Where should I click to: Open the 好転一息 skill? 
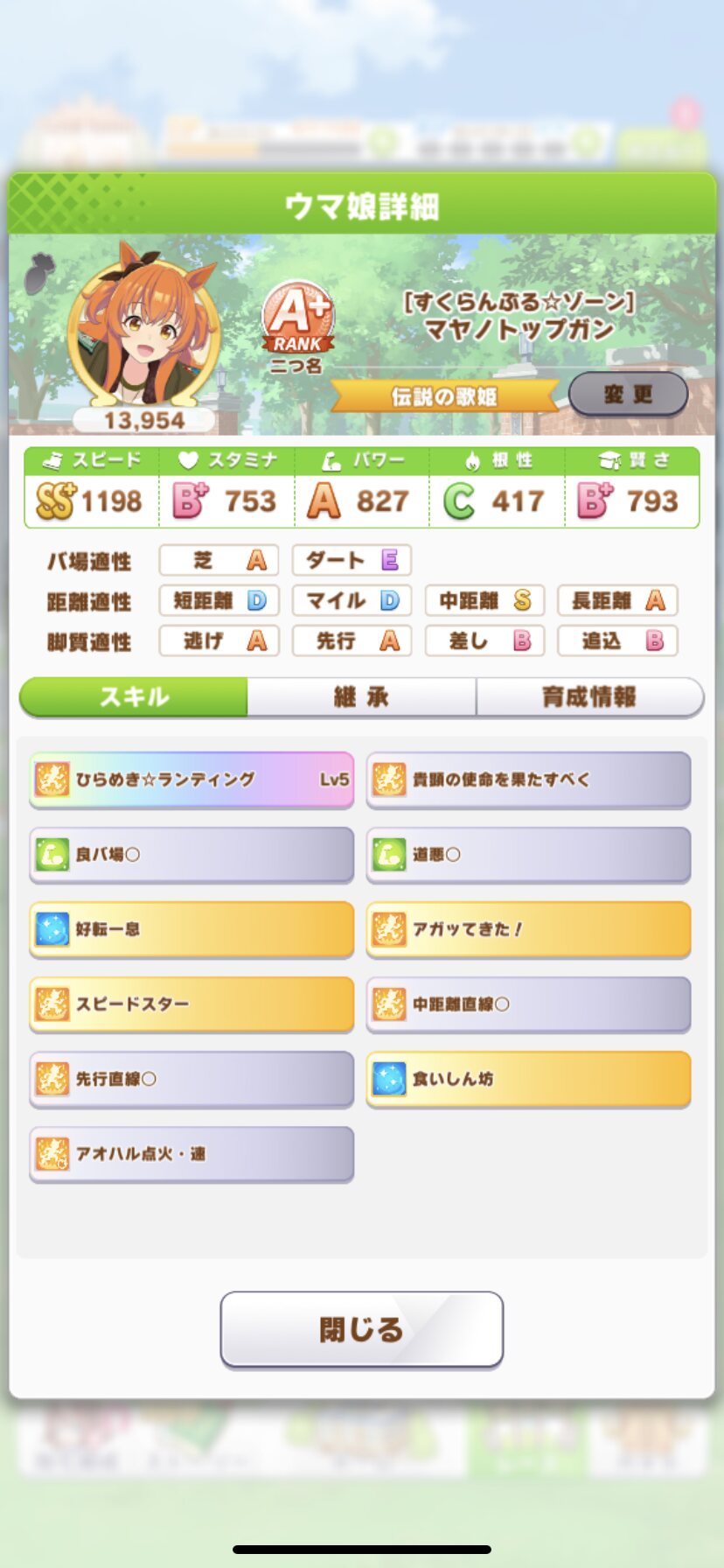click(191, 929)
